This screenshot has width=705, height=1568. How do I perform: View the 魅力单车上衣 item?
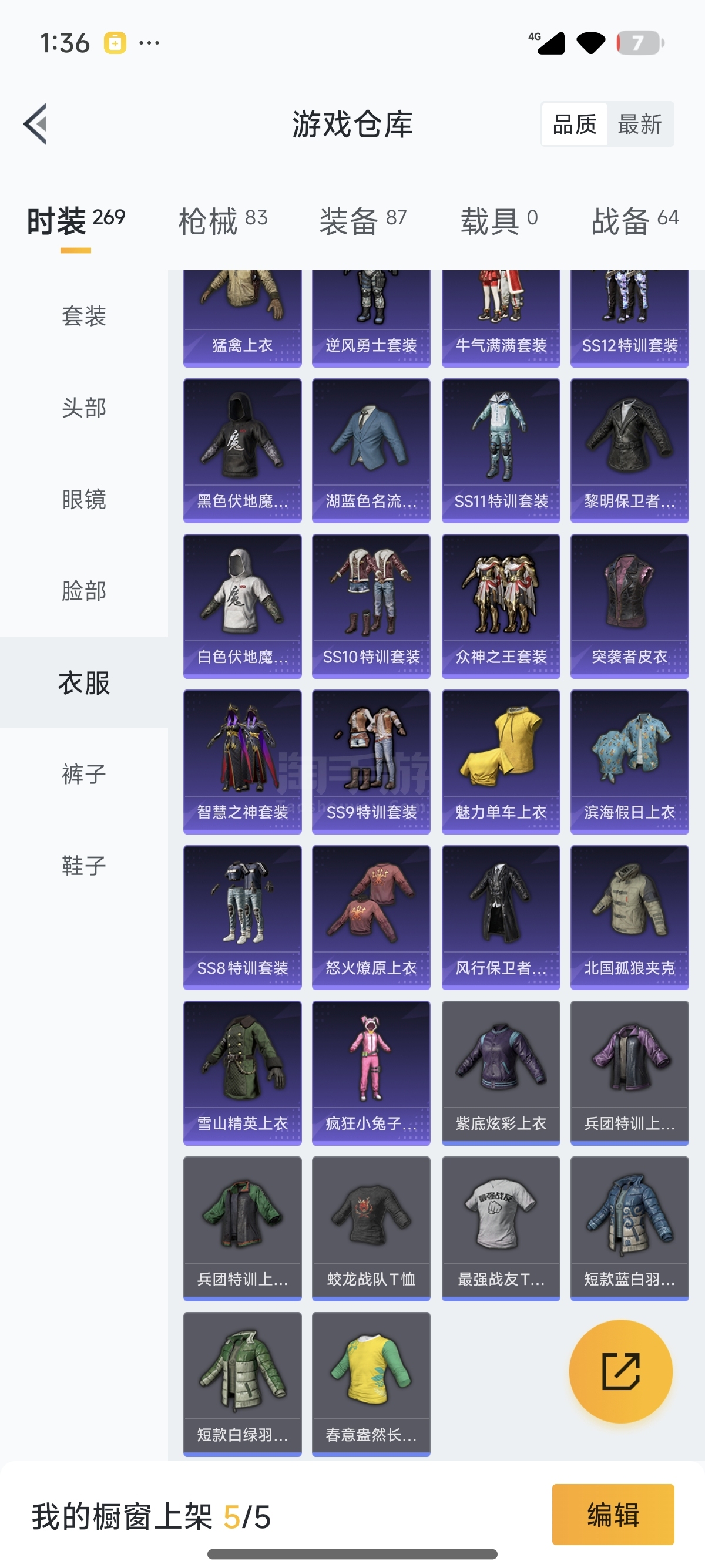pos(501,762)
